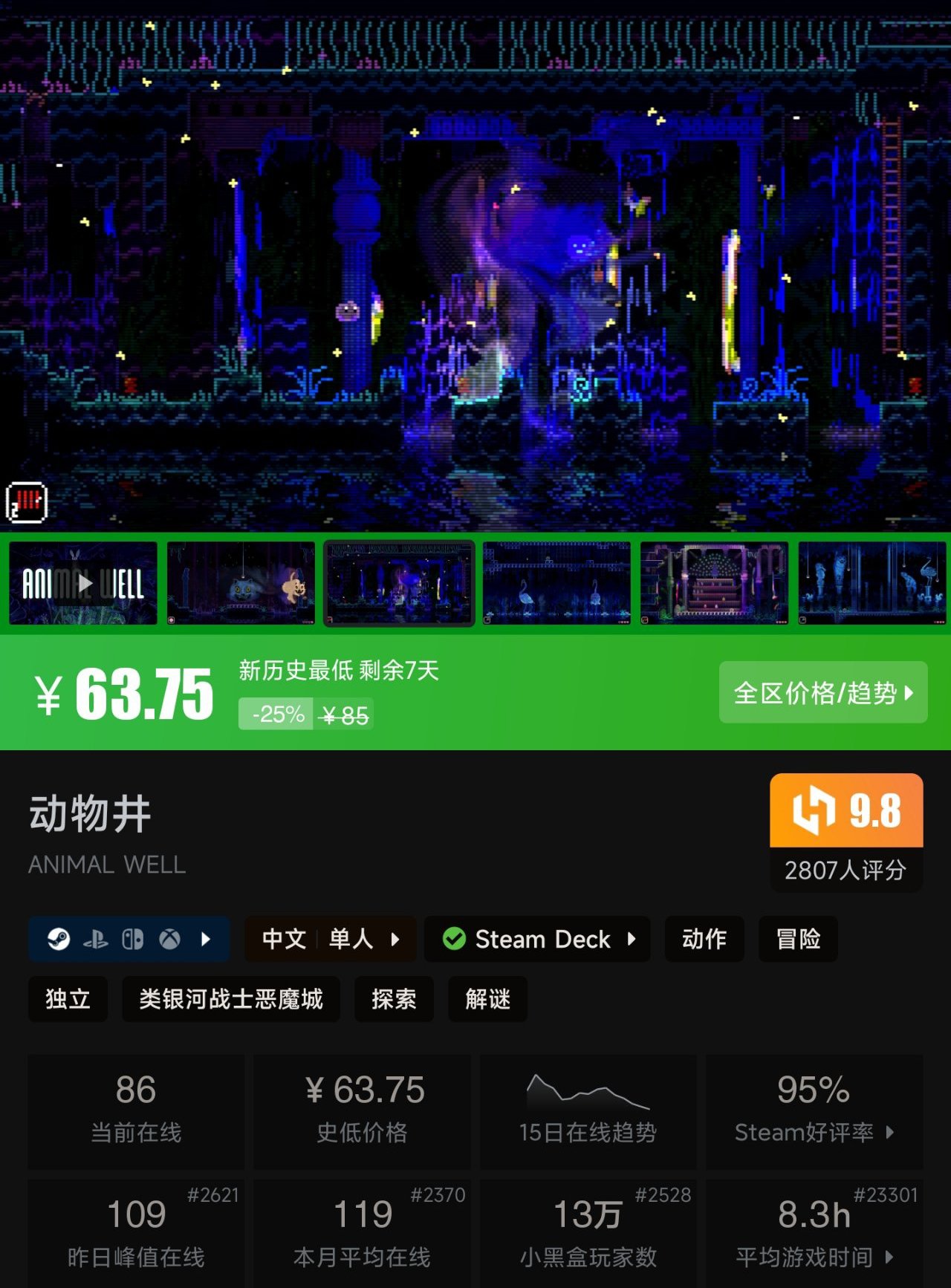
Task: View the flamingo screenshot thumbnail
Action: point(556,583)
